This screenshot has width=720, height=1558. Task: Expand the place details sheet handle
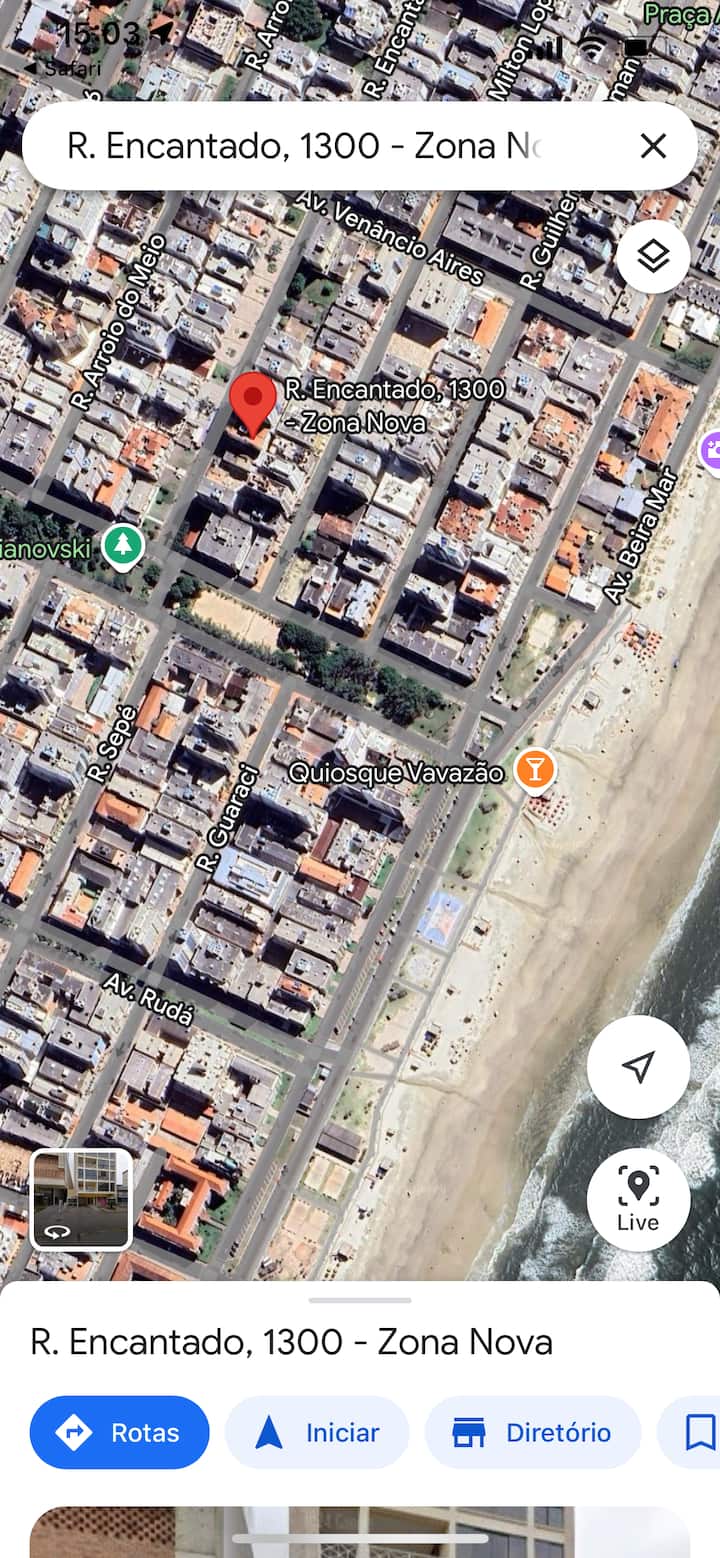(x=360, y=1300)
